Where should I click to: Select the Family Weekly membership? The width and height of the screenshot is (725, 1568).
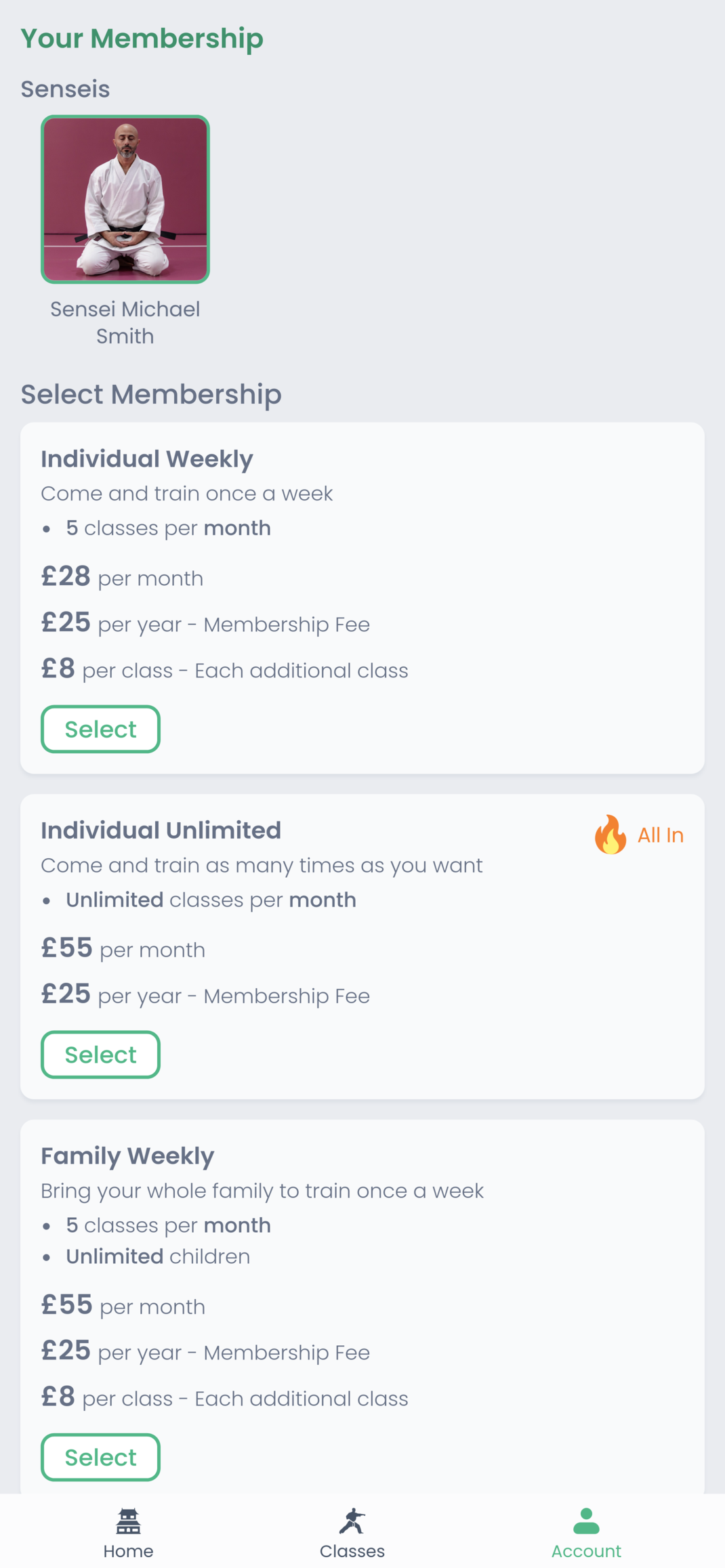click(x=100, y=1457)
